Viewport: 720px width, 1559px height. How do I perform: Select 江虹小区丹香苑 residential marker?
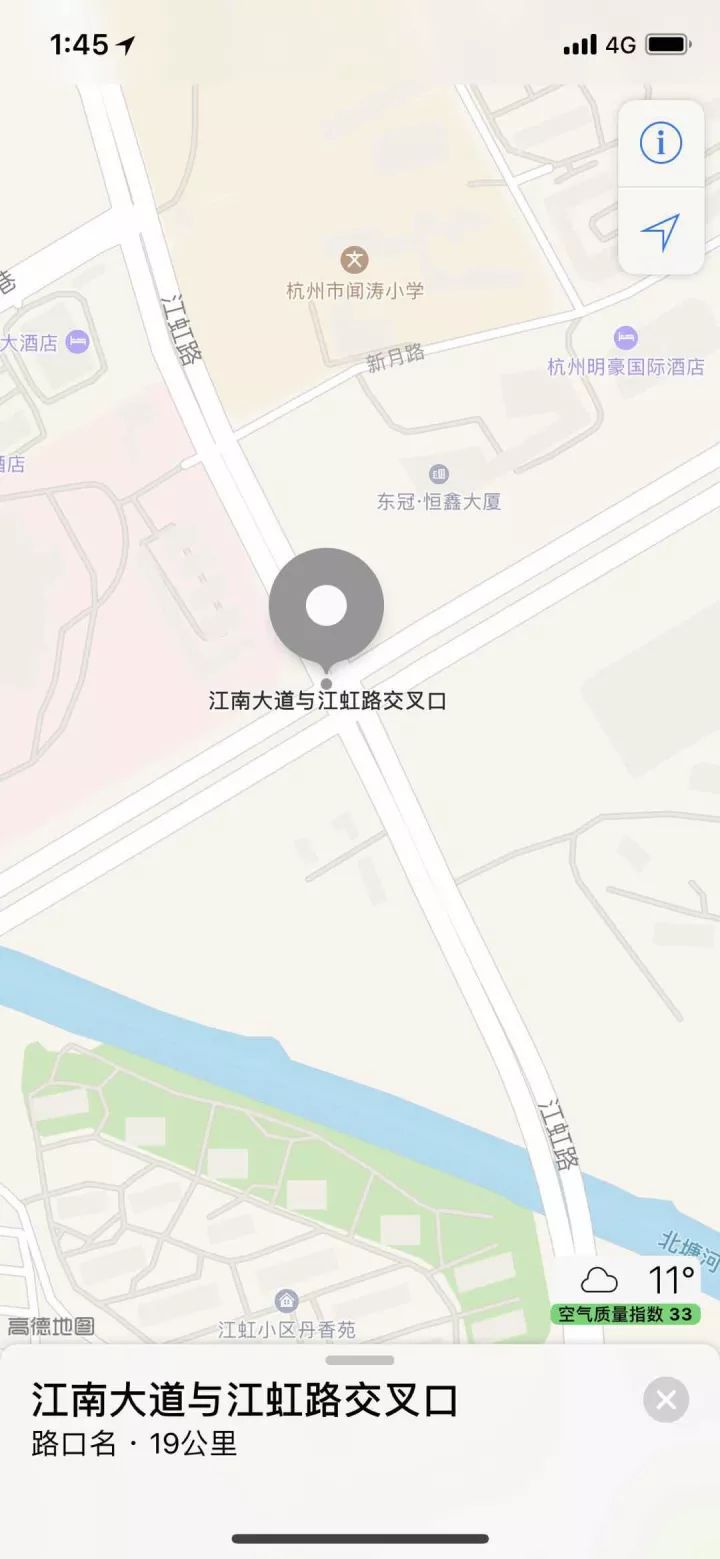(287, 1301)
